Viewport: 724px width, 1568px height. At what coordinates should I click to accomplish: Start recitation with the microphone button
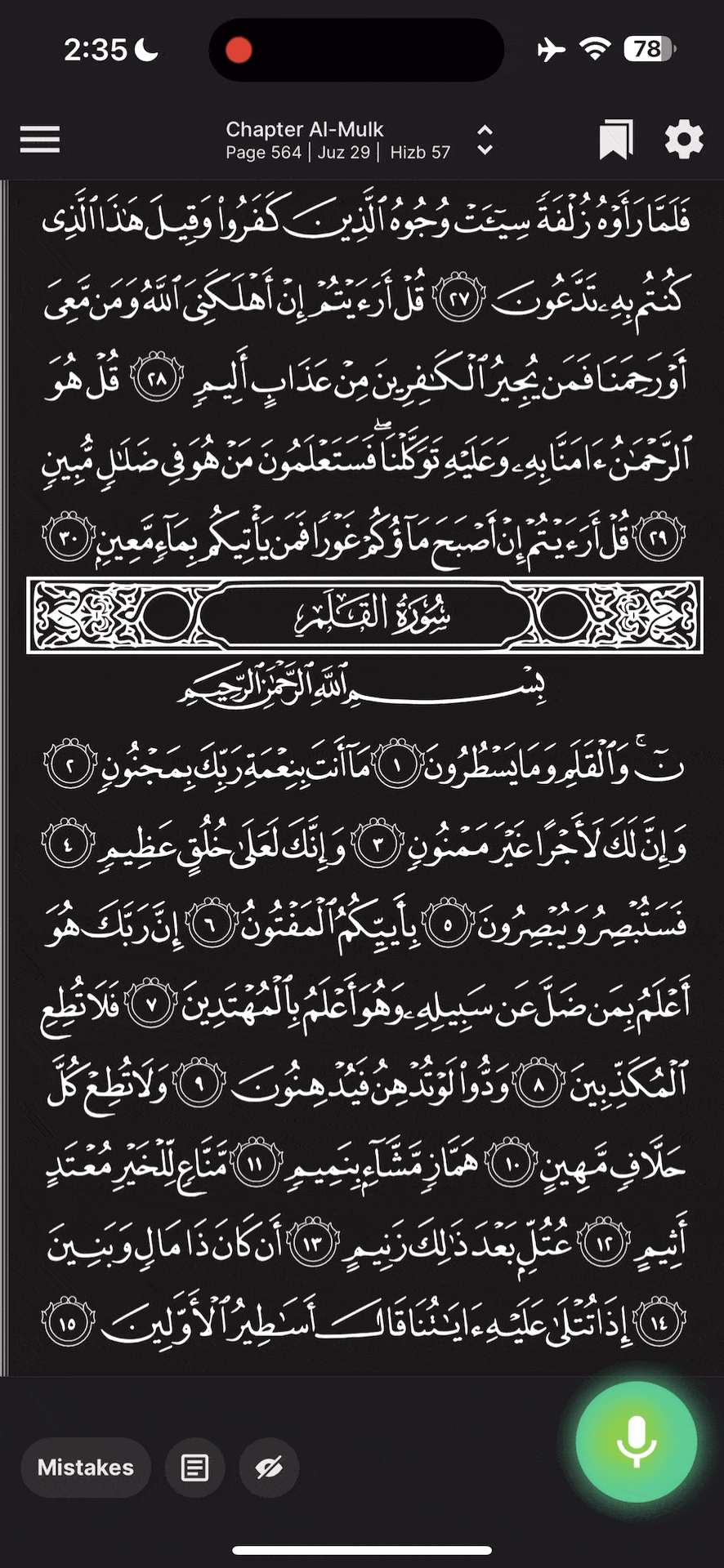(637, 1442)
